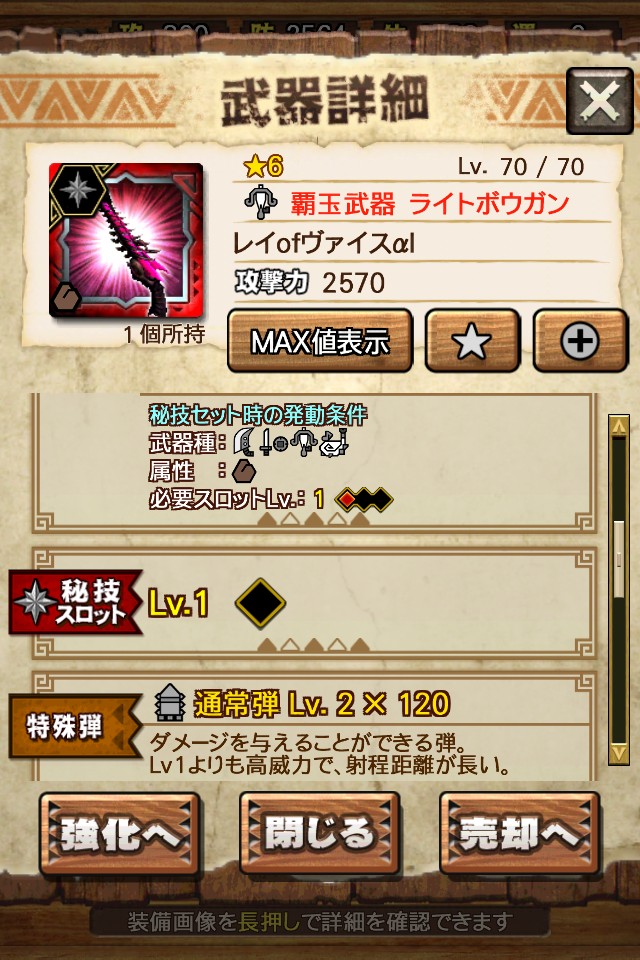Tap the plus circle button
Image resolution: width=640 pixels, height=960 pixels.
pyautogui.click(x=580, y=342)
